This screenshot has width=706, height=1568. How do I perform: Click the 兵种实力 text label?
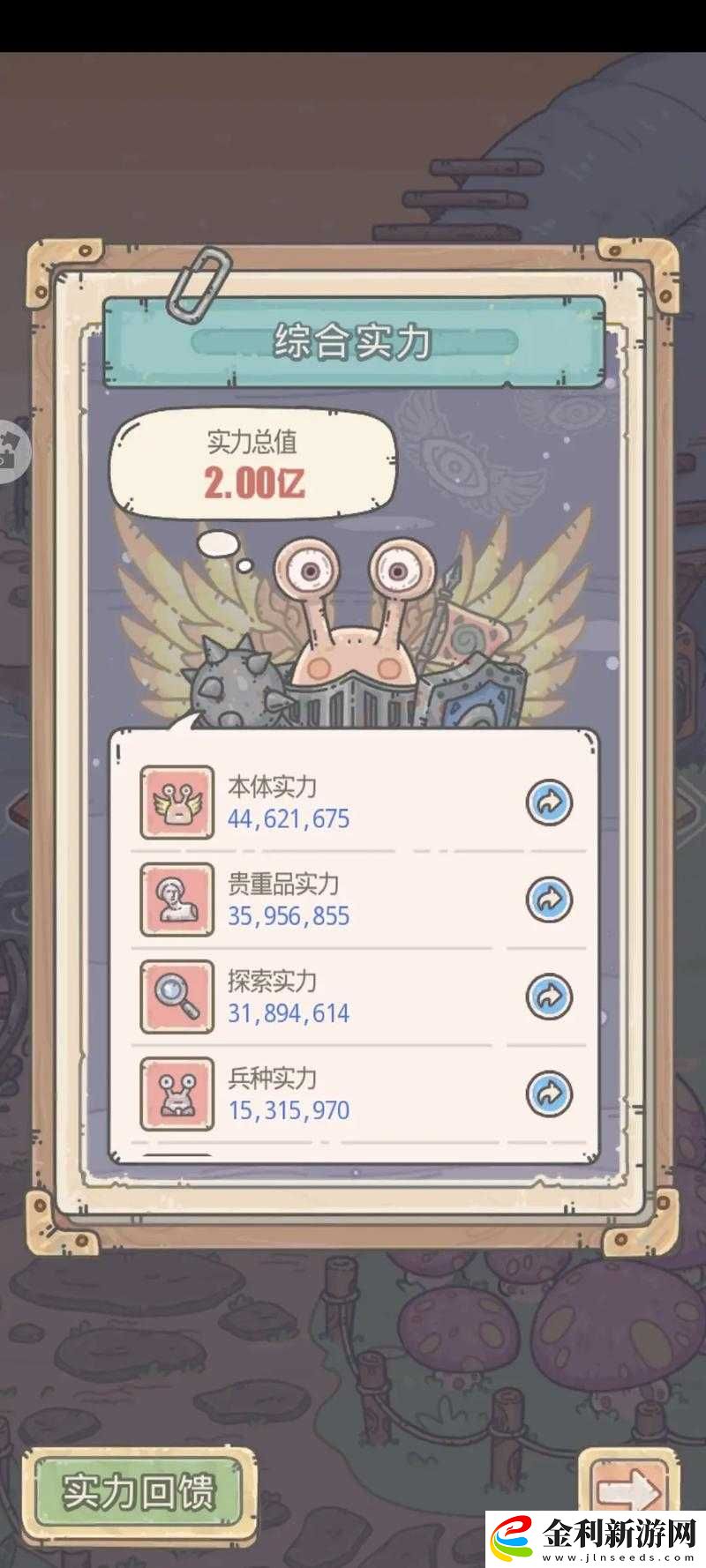pos(274,1077)
